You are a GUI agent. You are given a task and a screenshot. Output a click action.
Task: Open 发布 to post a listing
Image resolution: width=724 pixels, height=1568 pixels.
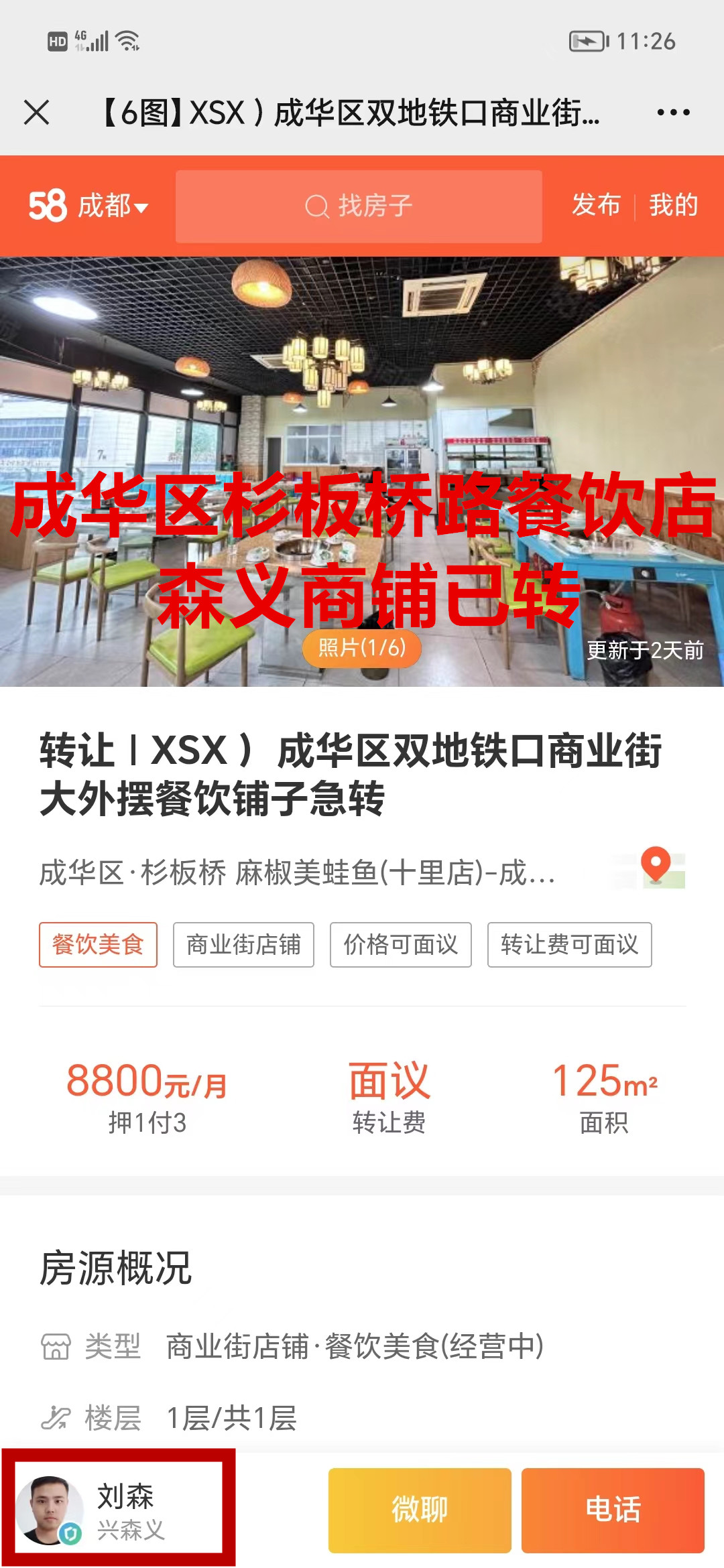(x=596, y=205)
